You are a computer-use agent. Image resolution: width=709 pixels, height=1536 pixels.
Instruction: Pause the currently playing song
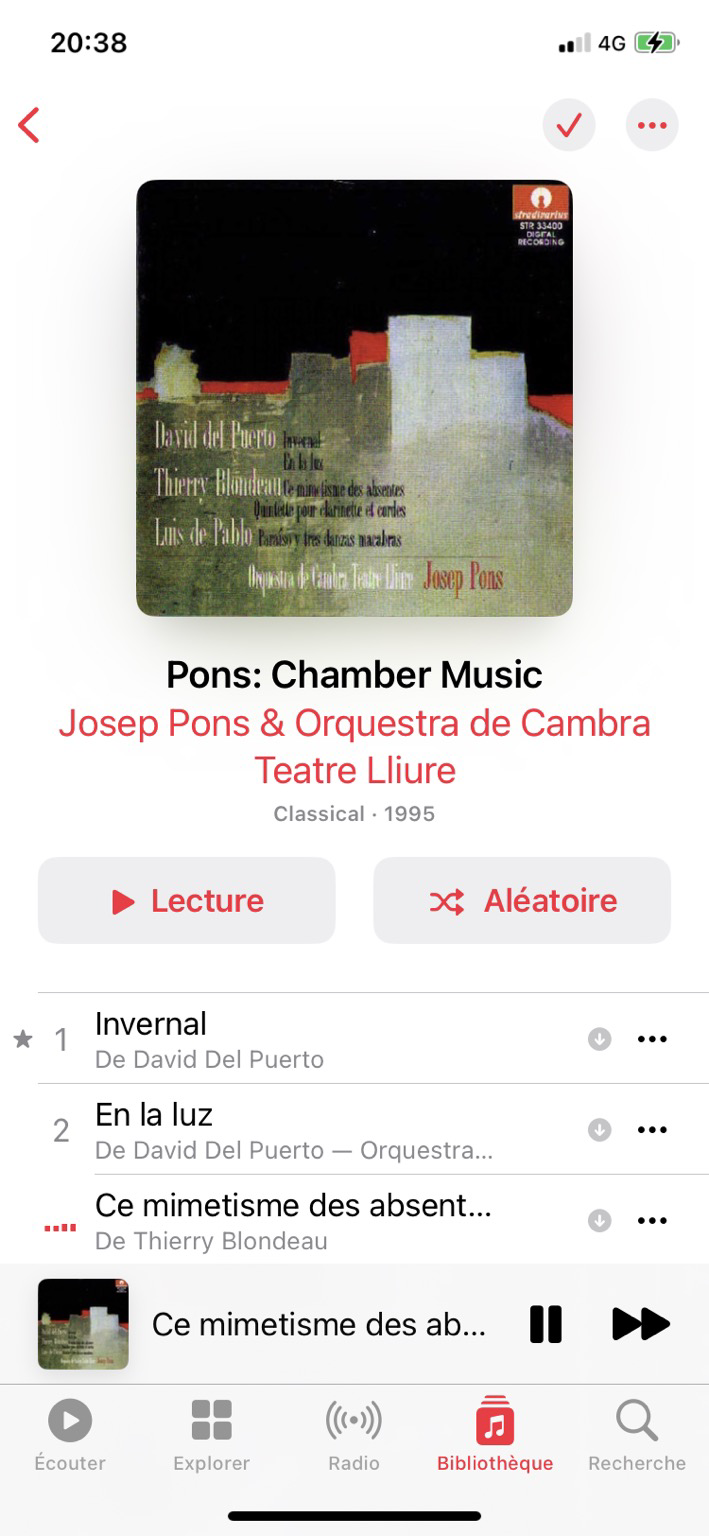point(546,1324)
